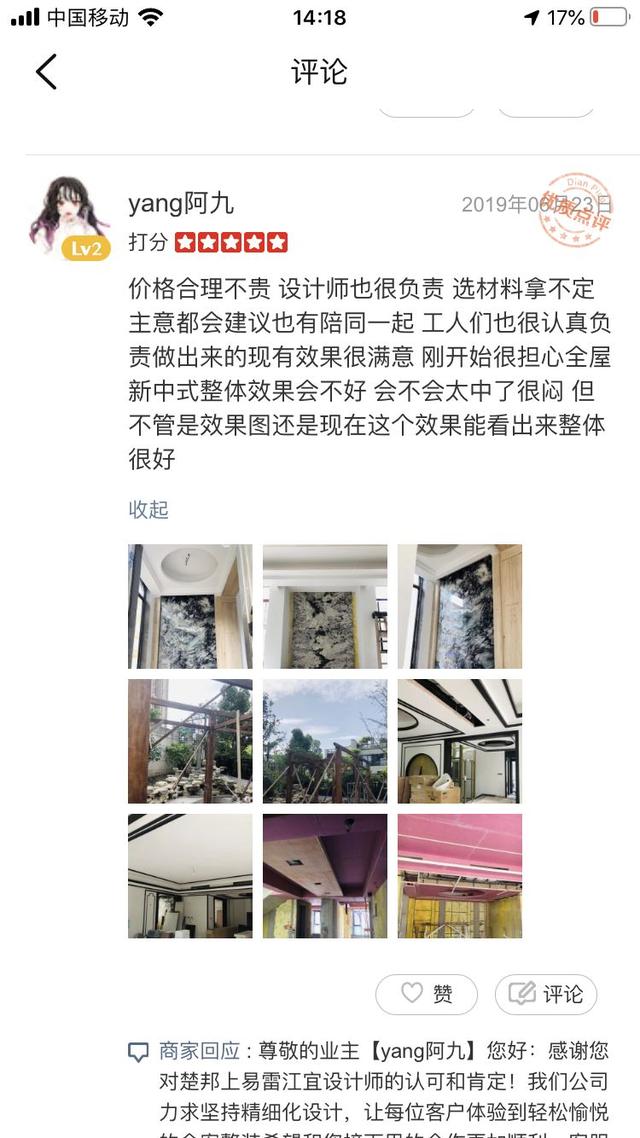This screenshot has width=640, height=1138.
Task: Like yang阿九's review with 赞
Action: click(427, 994)
